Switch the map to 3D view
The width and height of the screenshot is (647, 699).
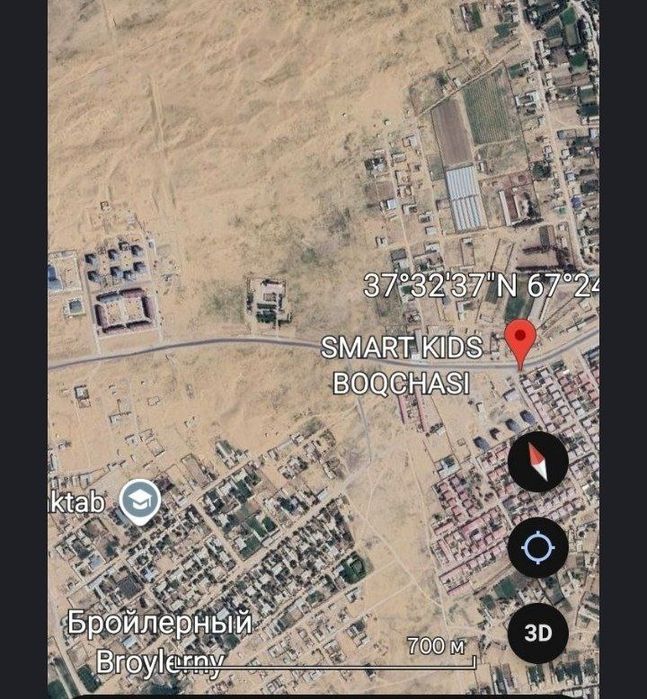[538, 632]
